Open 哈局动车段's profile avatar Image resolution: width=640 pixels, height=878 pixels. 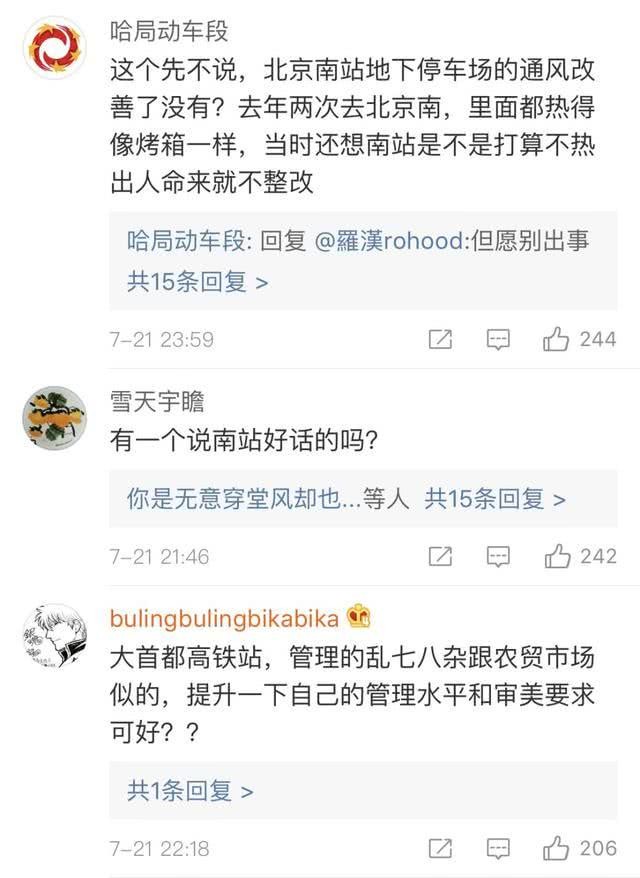pos(54,48)
